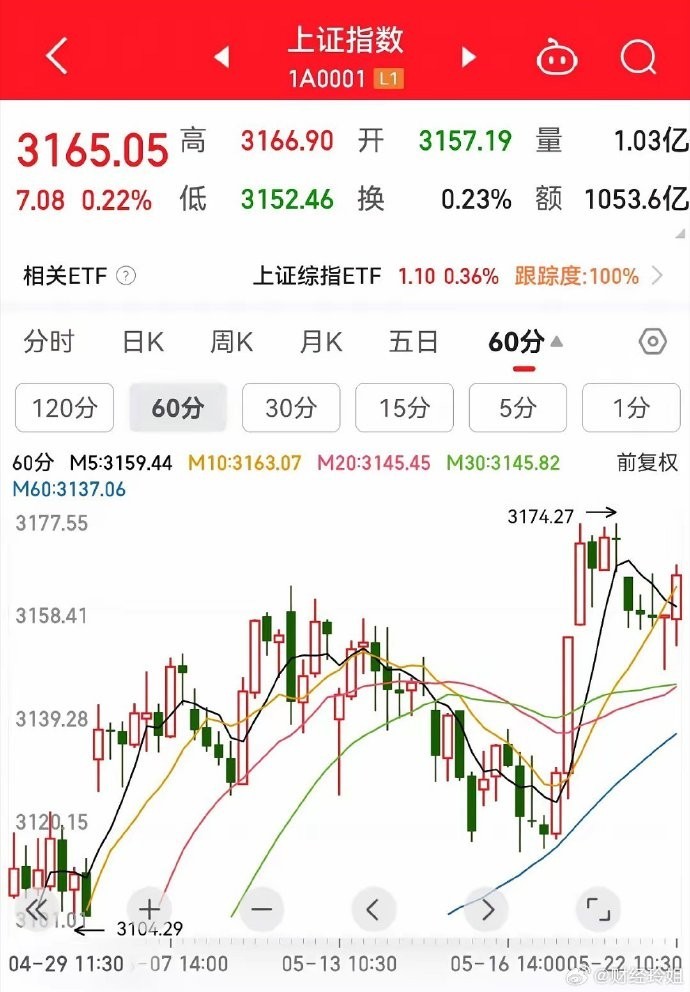Image resolution: width=690 pixels, height=992 pixels.
Task: Go back from the 上证指数 page
Action: (x=56, y=56)
